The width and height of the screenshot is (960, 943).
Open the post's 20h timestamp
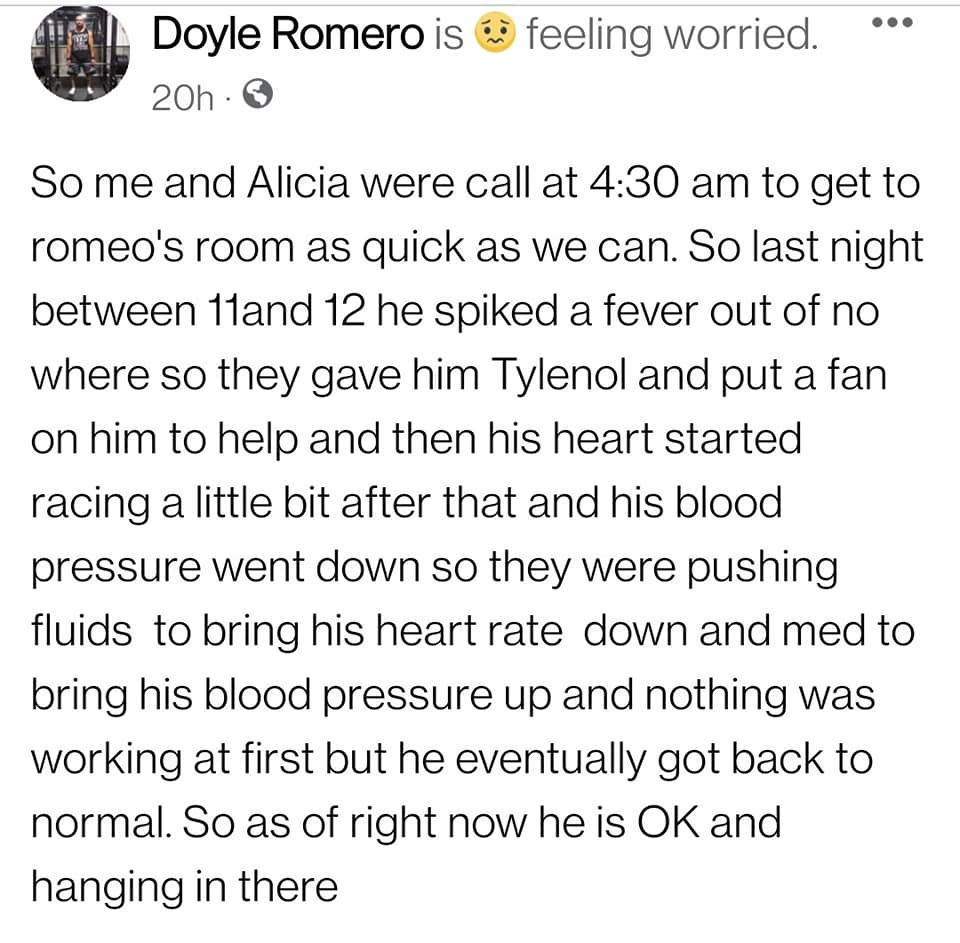(182, 96)
